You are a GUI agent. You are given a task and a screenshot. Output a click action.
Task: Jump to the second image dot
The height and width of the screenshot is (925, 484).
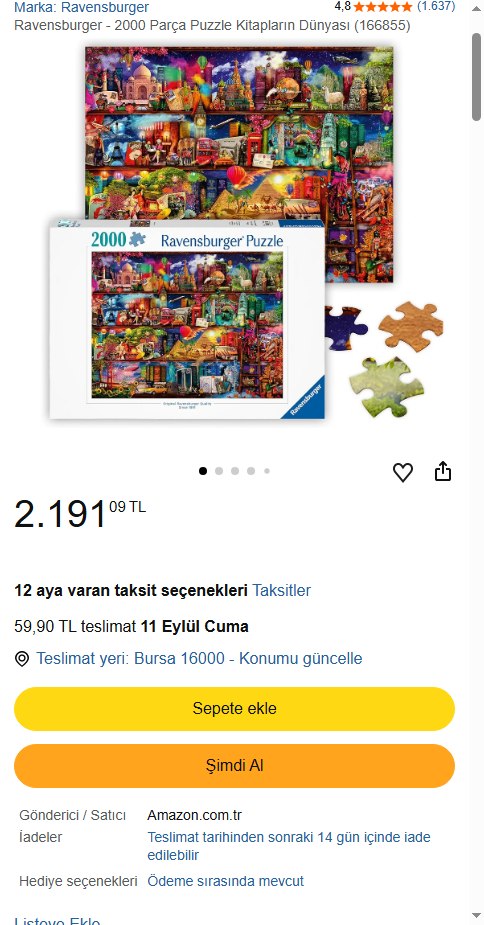tap(219, 471)
